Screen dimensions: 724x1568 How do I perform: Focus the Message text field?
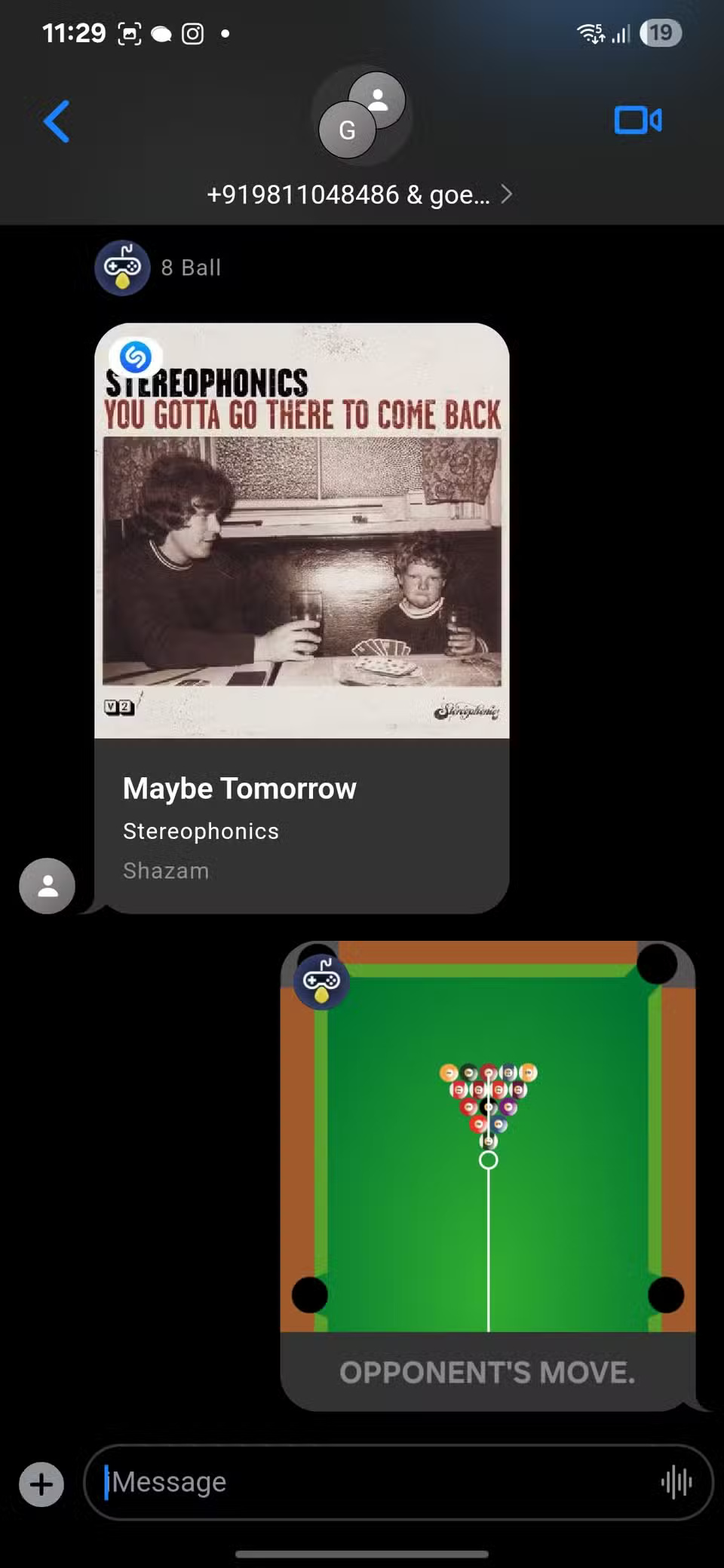coord(377,1482)
